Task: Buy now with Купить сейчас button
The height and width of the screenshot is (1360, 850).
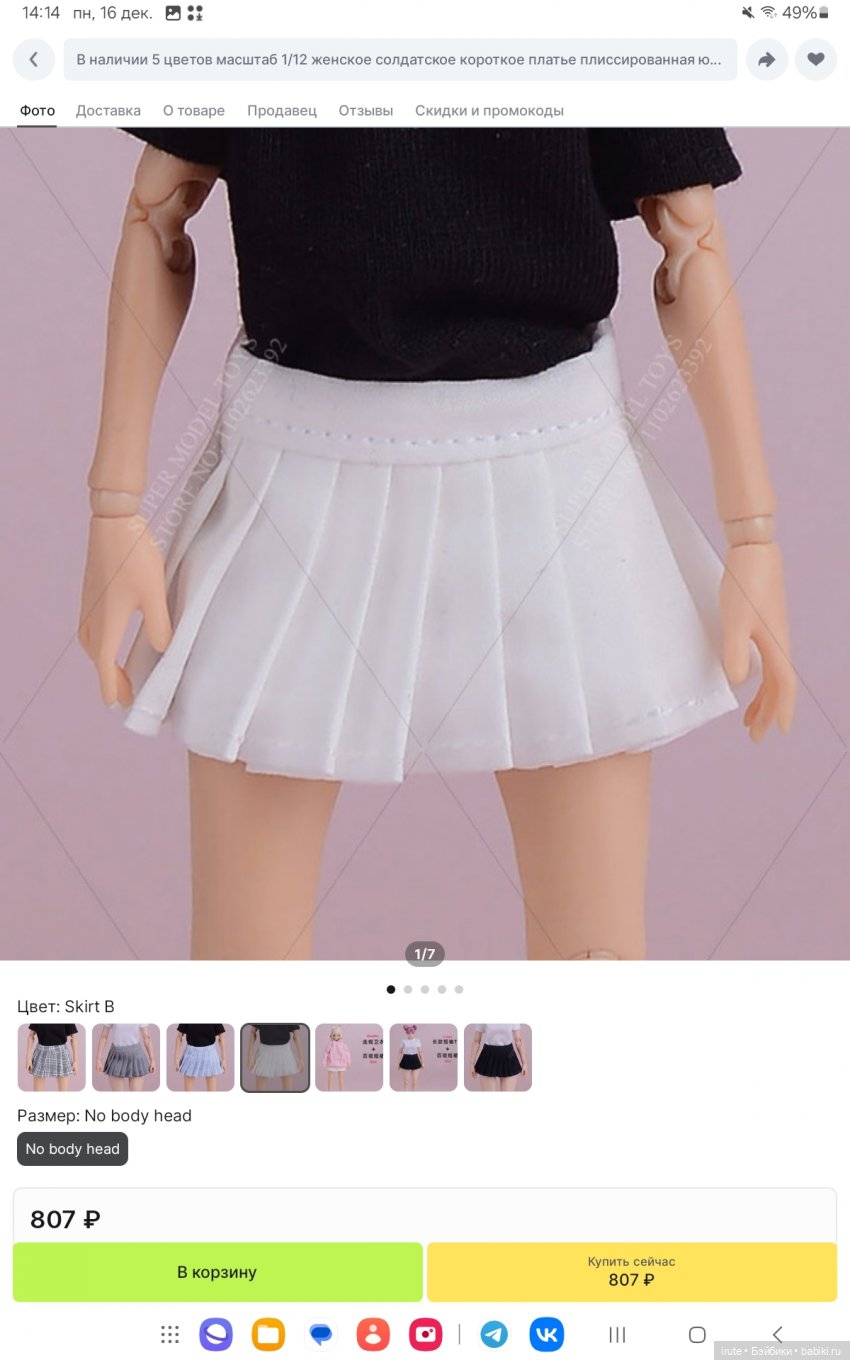Action: (x=631, y=1272)
